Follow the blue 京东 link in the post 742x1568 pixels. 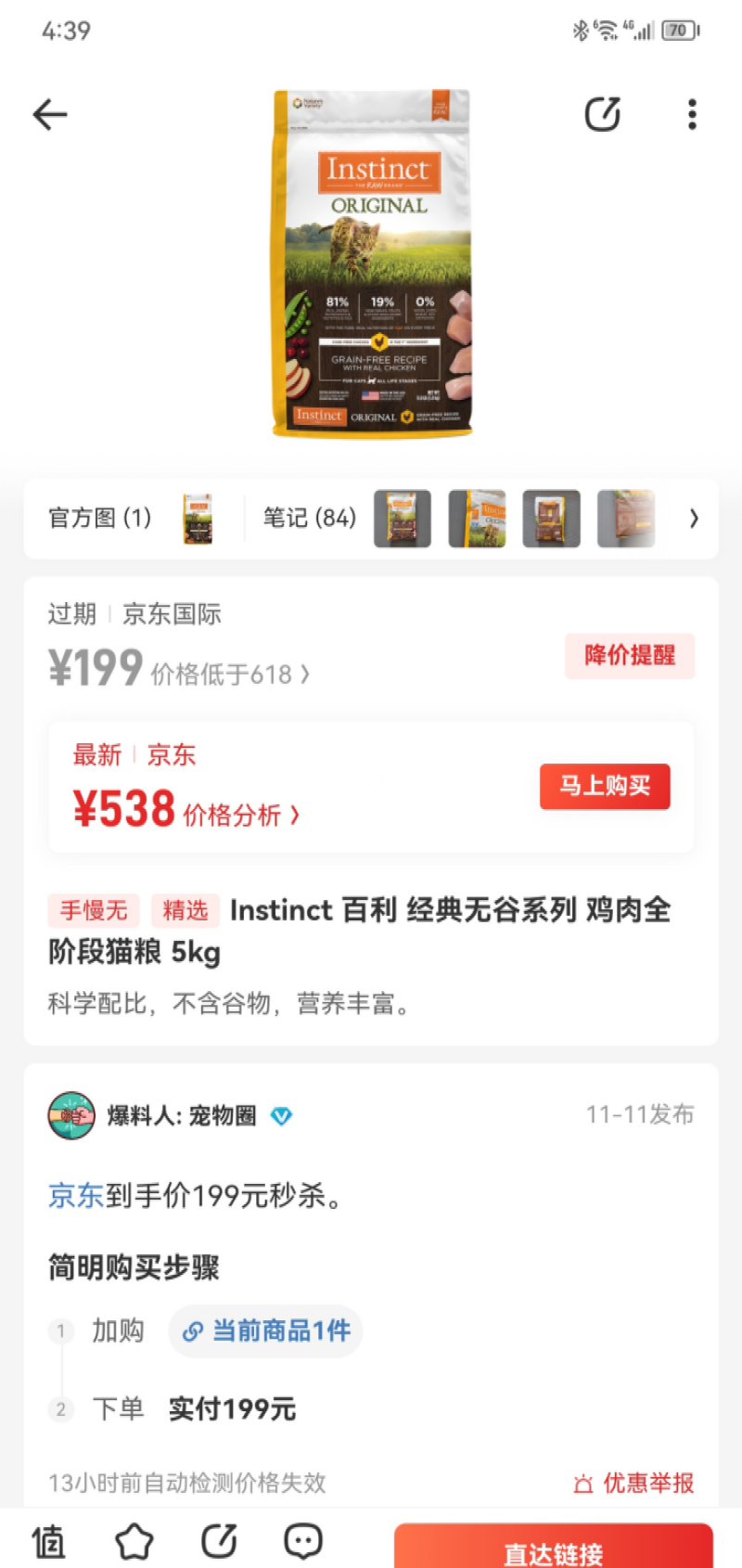coord(75,1196)
